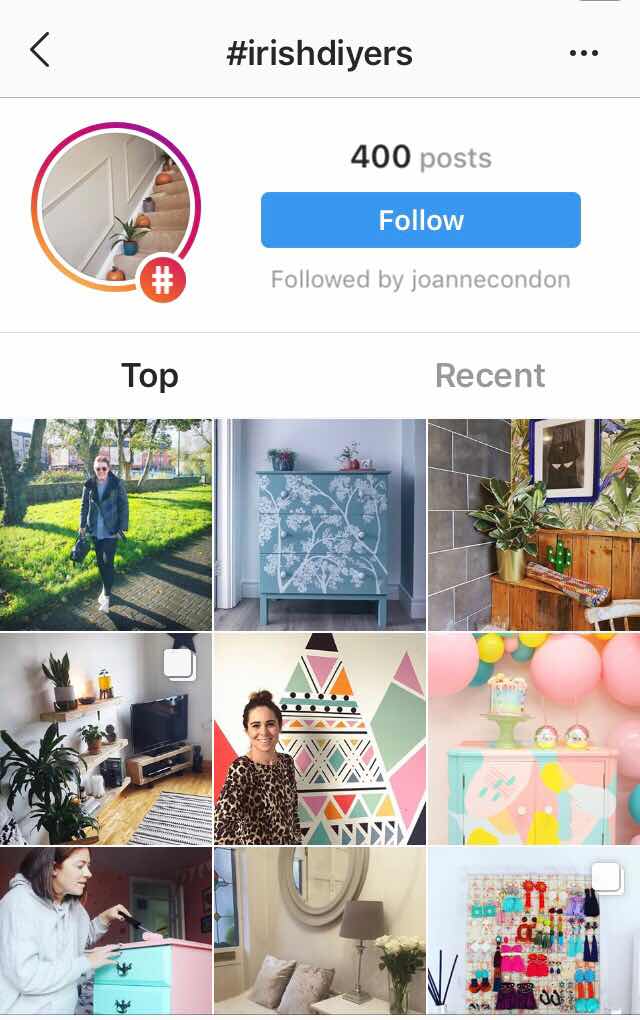The image size is (640, 1020).
Task: Open the pink balloons and cake post
Action: pyautogui.click(x=534, y=738)
